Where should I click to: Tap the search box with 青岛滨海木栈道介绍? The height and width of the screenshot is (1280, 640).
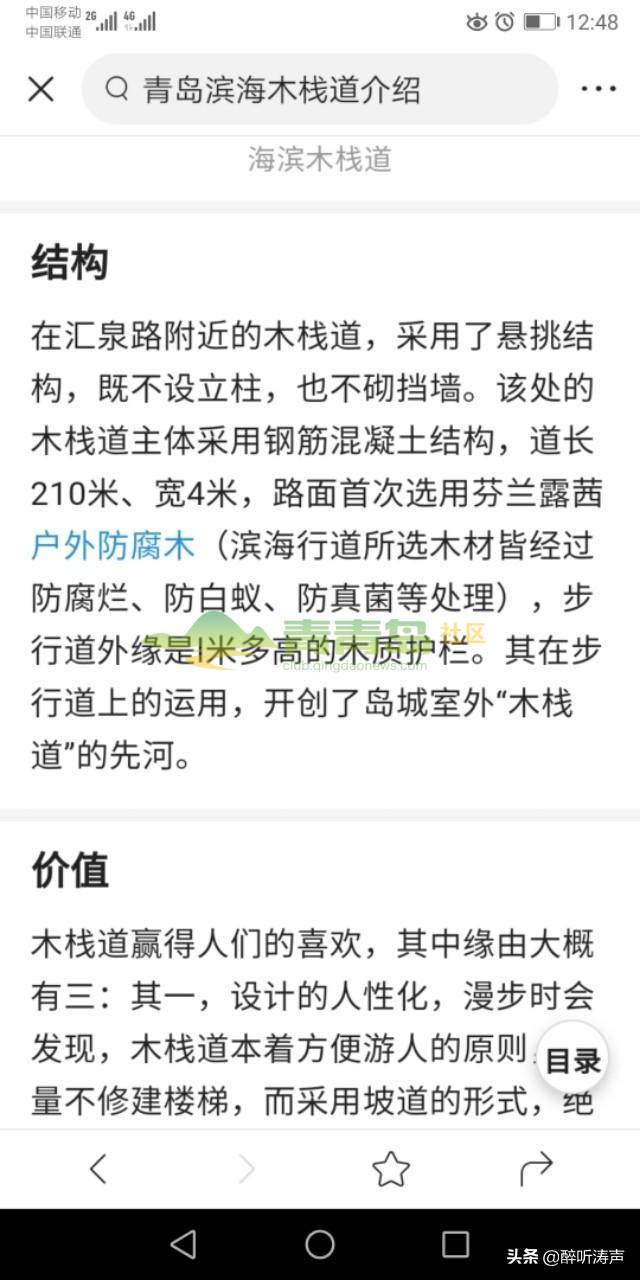pos(320,90)
